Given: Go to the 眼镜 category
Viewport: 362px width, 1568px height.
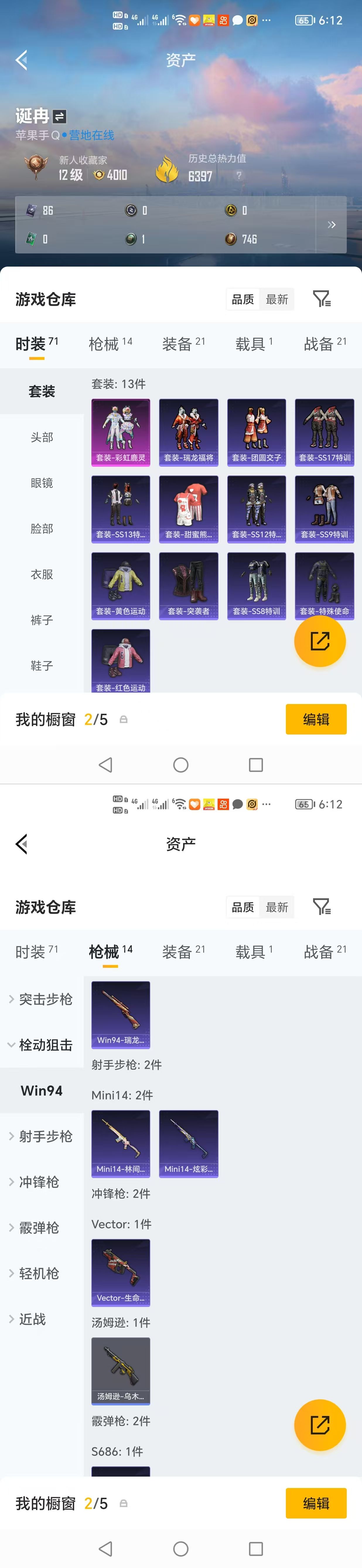Looking at the screenshot, I should pos(42,483).
